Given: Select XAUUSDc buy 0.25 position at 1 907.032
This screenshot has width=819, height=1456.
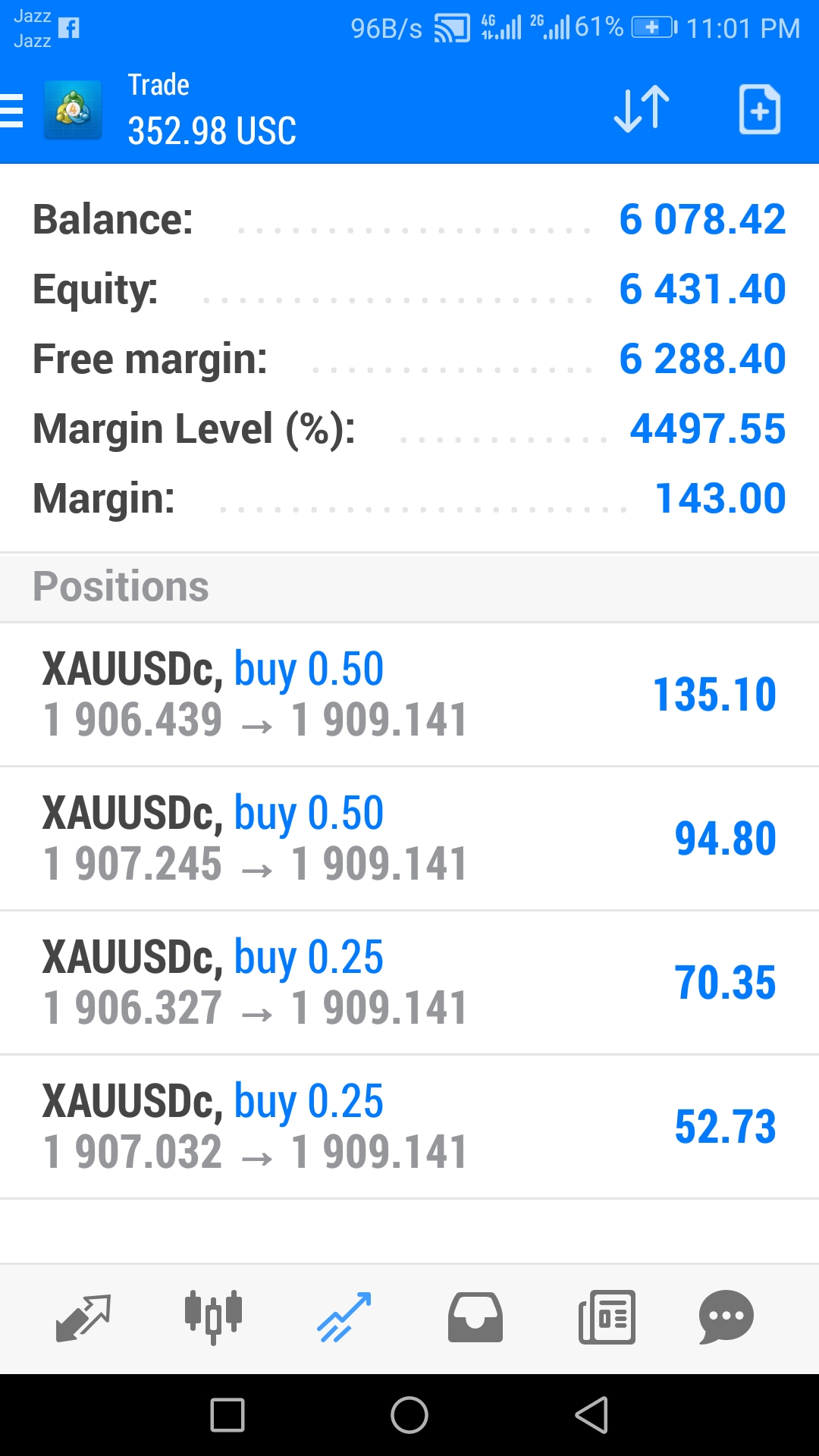Looking at the screenshot, I should [409, 1127].
